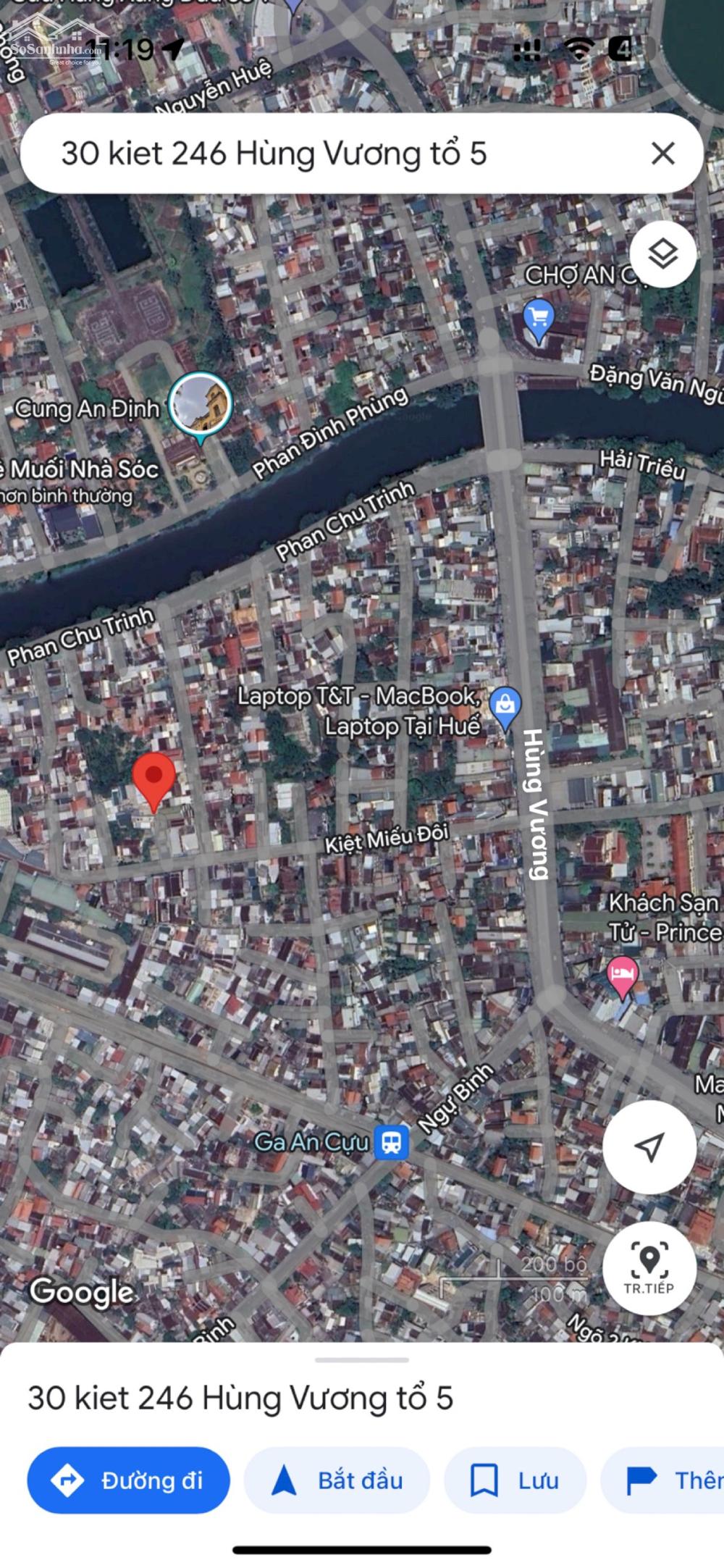Center the map on my location

pos(649,1146)
